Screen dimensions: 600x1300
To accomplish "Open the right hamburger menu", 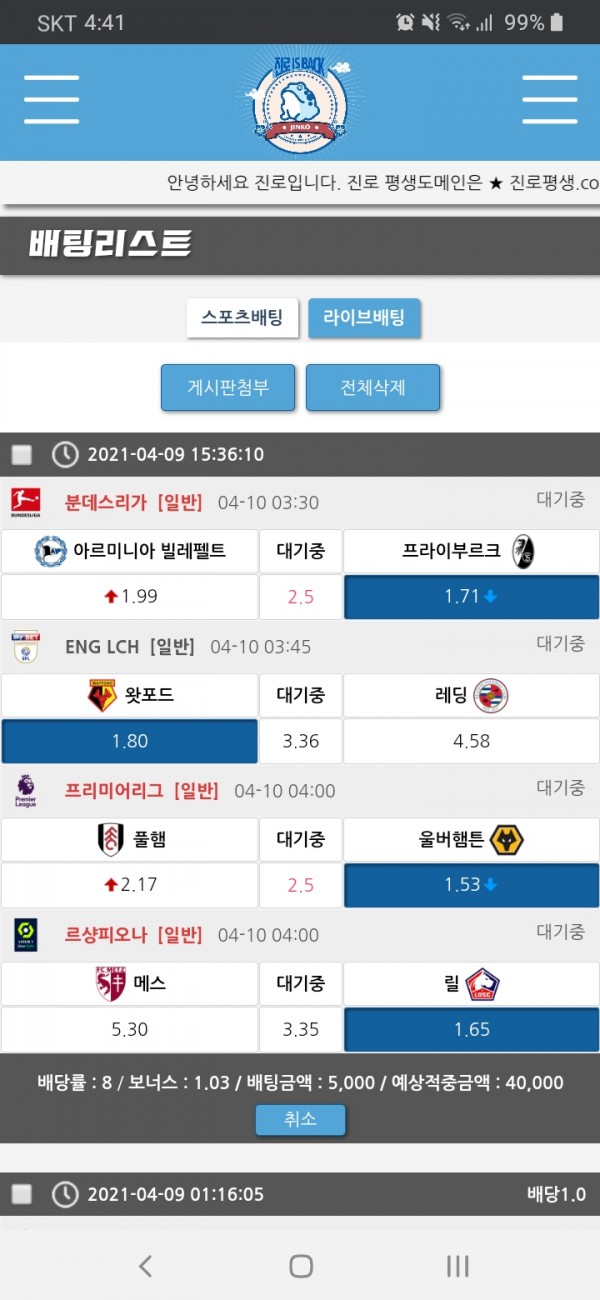I will point(549,100).
